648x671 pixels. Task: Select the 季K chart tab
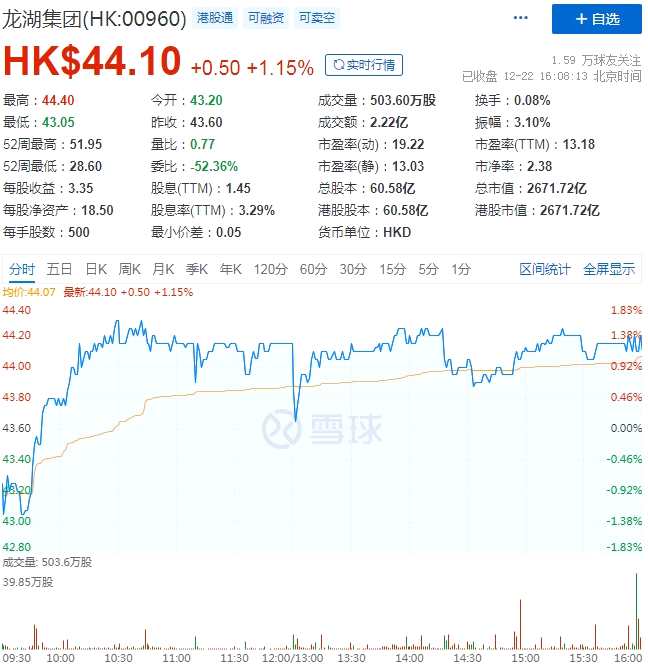197,269
